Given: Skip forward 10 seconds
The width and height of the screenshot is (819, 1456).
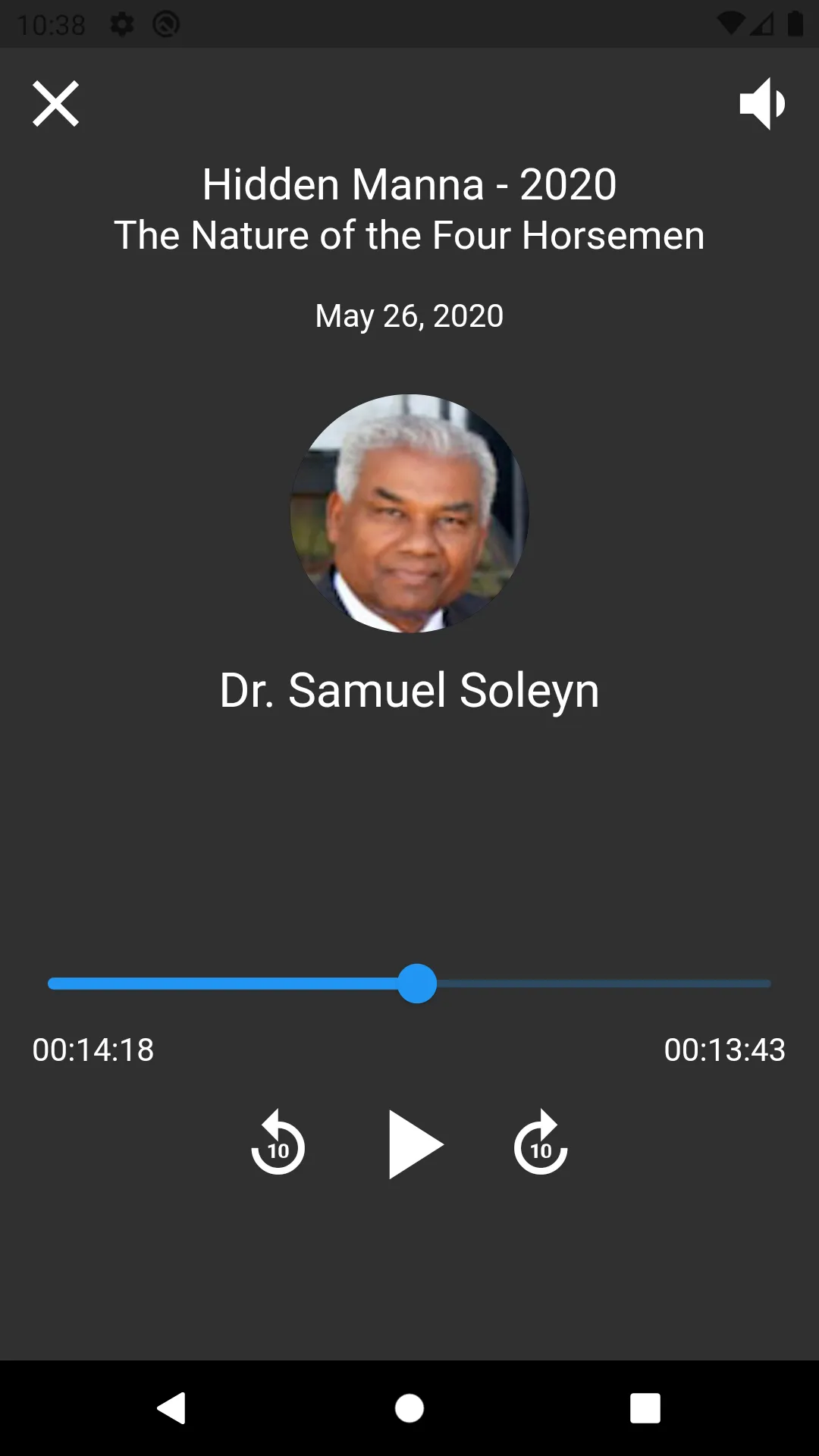Looking at the screenshot, I should click(x=541, y=1143).
